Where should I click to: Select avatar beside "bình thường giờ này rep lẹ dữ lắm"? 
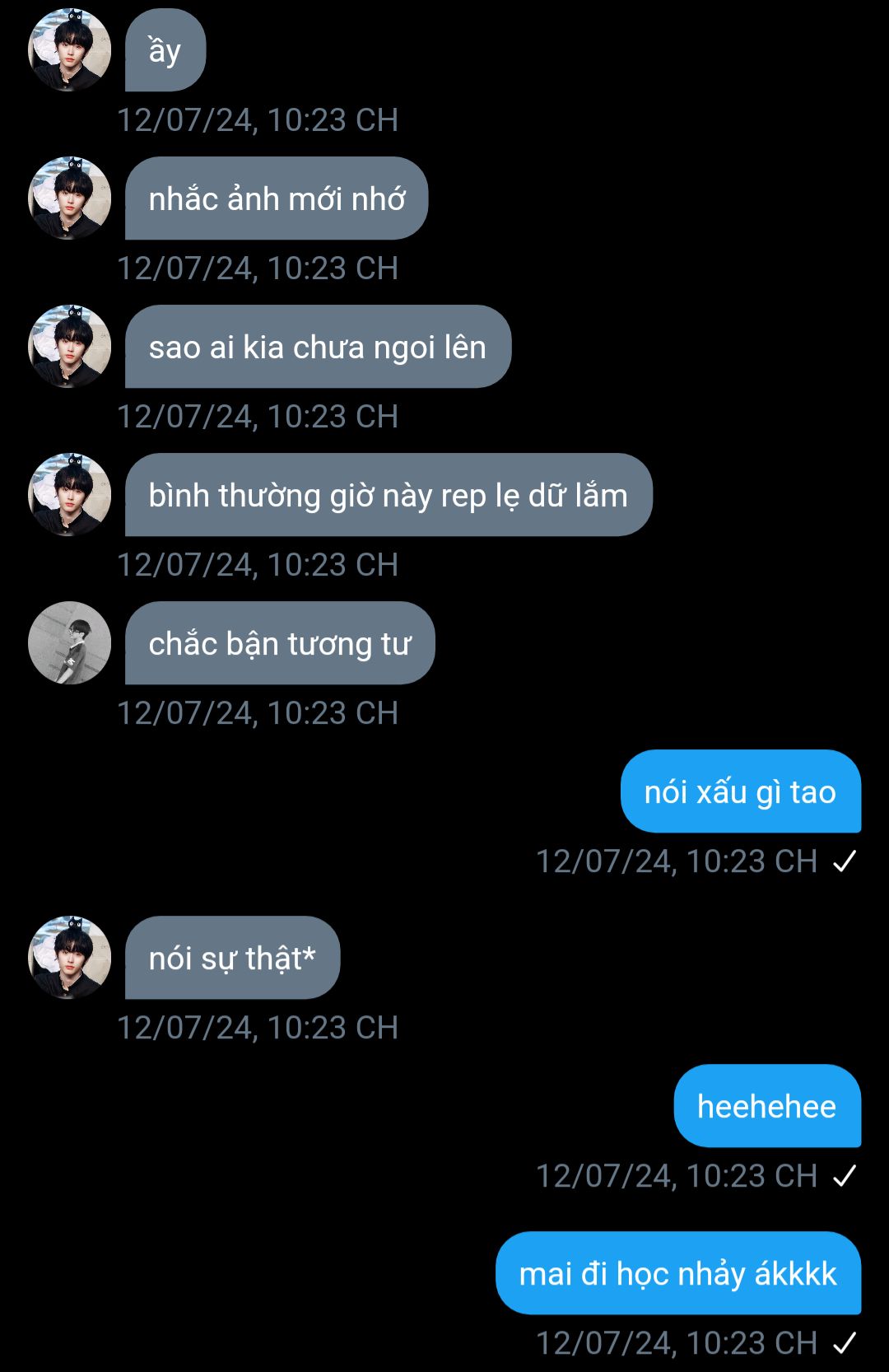click(x=70, y=495)
